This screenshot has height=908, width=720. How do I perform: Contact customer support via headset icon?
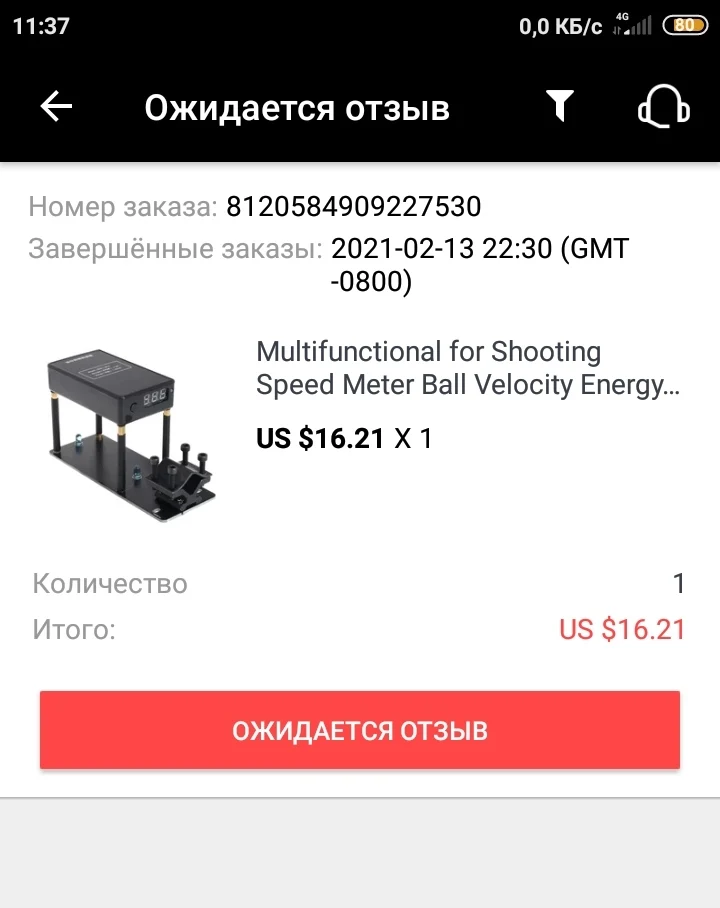pos(664,107)
